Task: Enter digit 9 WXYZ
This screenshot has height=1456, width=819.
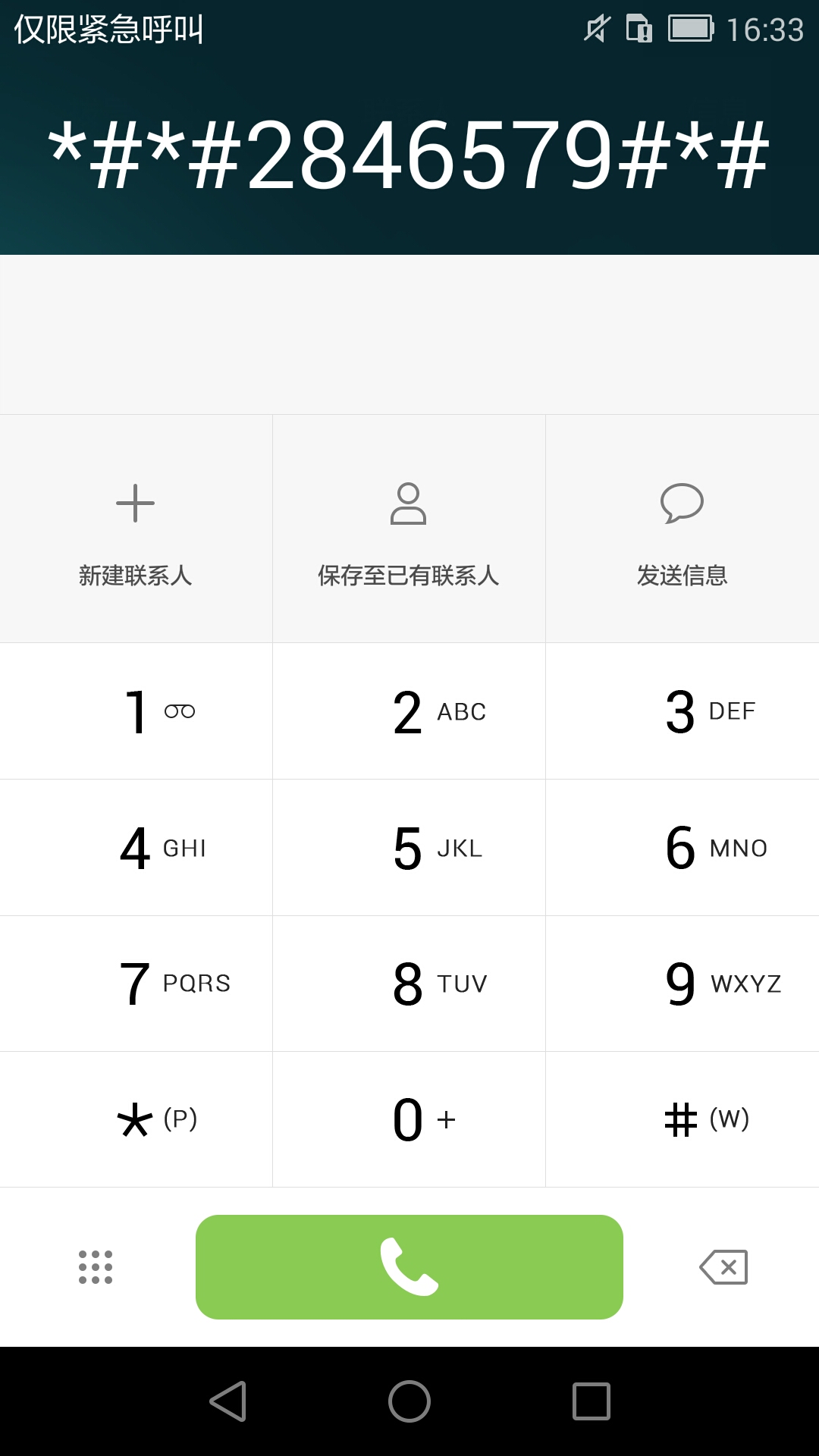Action: pos(682,984)
